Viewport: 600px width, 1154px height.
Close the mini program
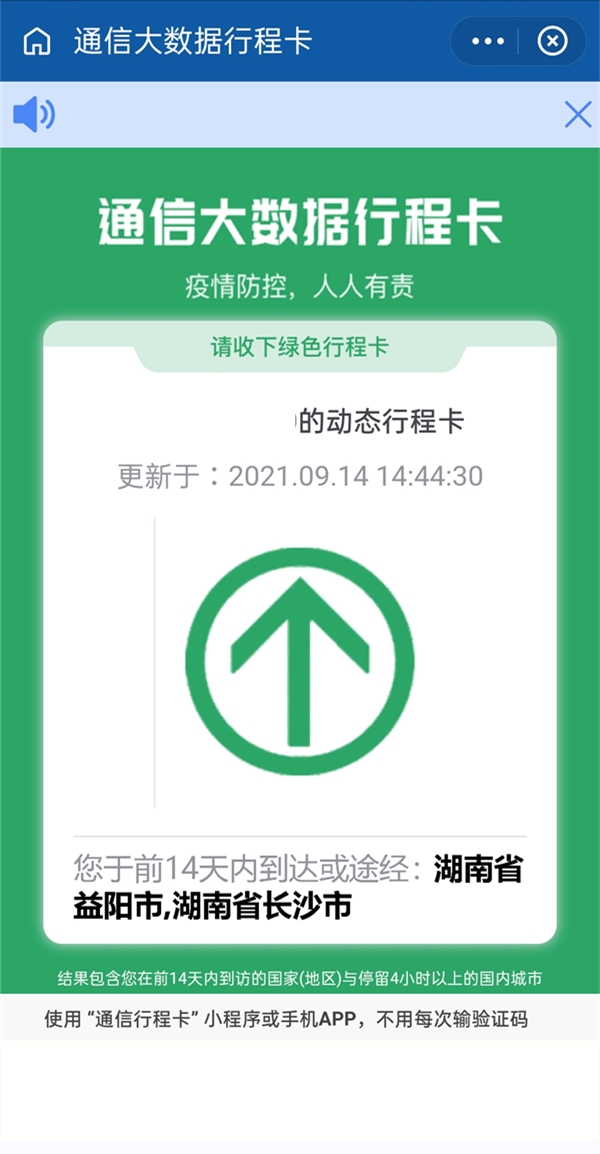click(552, 41)
